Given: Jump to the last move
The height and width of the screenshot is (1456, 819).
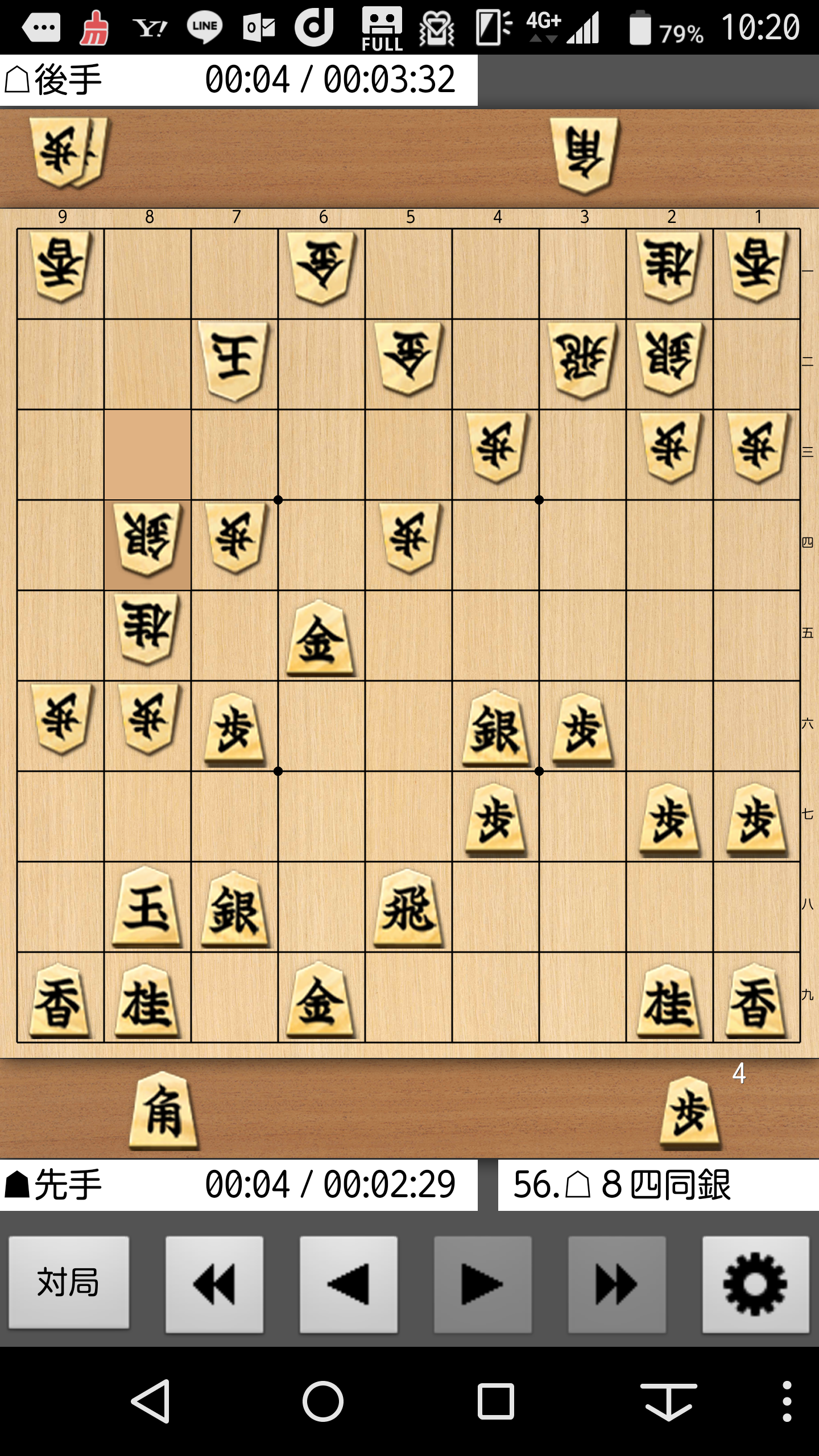Looking at the screenshot, I should [x=617, y=1284].
